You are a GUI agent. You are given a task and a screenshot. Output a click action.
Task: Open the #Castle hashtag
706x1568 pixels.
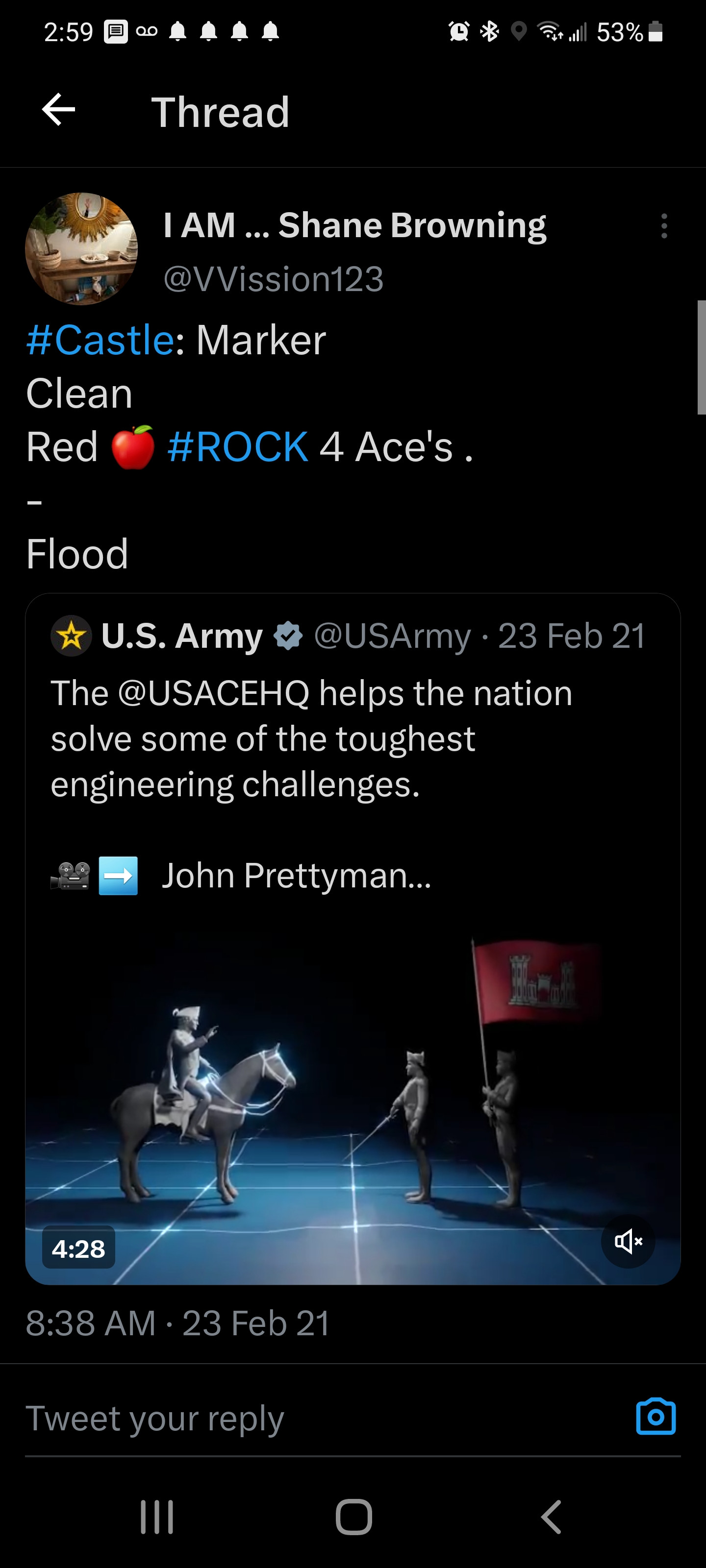(x=101, y=340)
